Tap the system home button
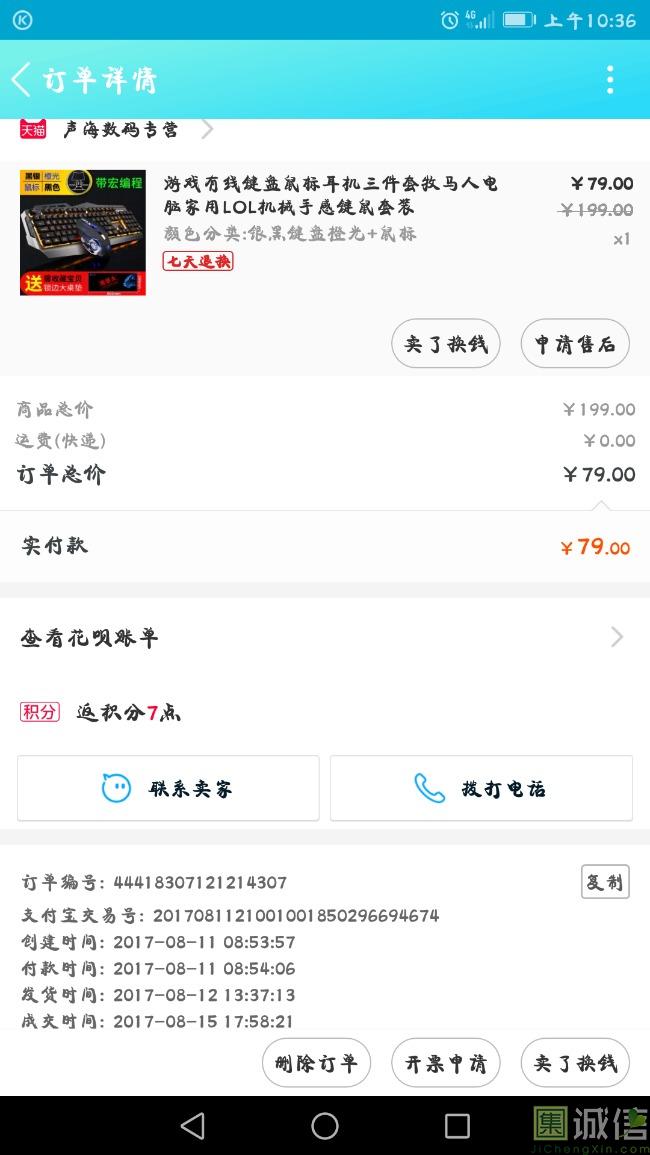Image resolution: width=650 pixels, height=1155 pixels. point(325,1126)
